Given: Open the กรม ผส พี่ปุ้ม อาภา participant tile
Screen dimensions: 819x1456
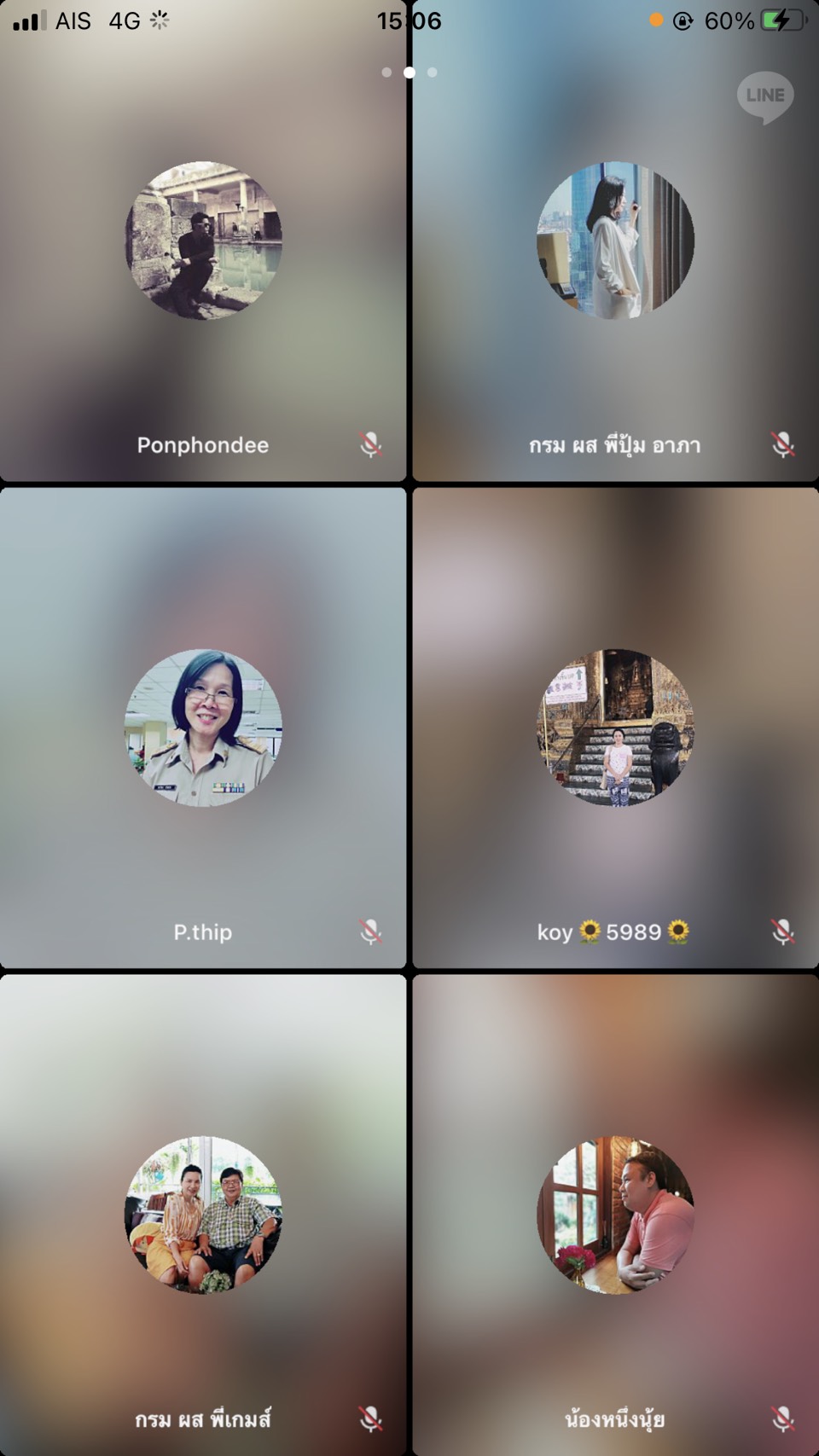Looking at the screenshot, I should coord(615,241).
